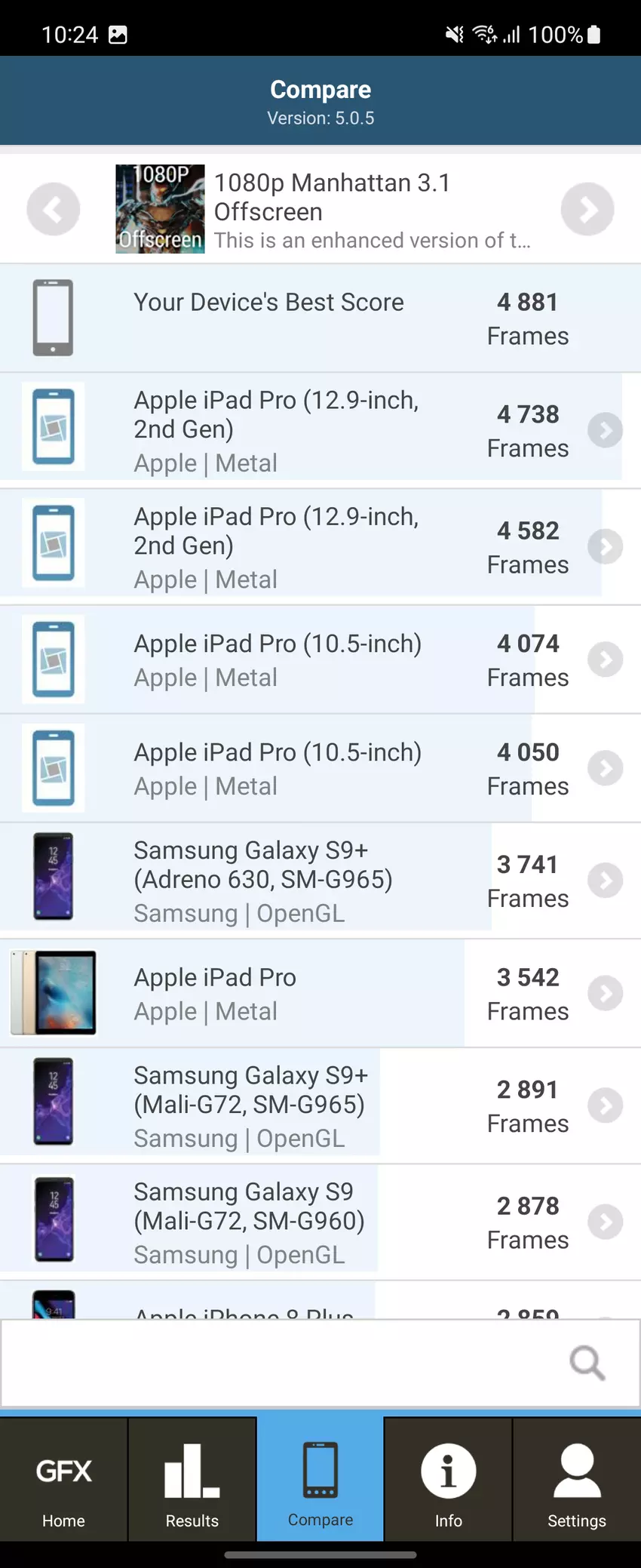The height and width of the screenshot is (1568, 641).
Task: Switch to the Info tab
Action: (449, 1480)
